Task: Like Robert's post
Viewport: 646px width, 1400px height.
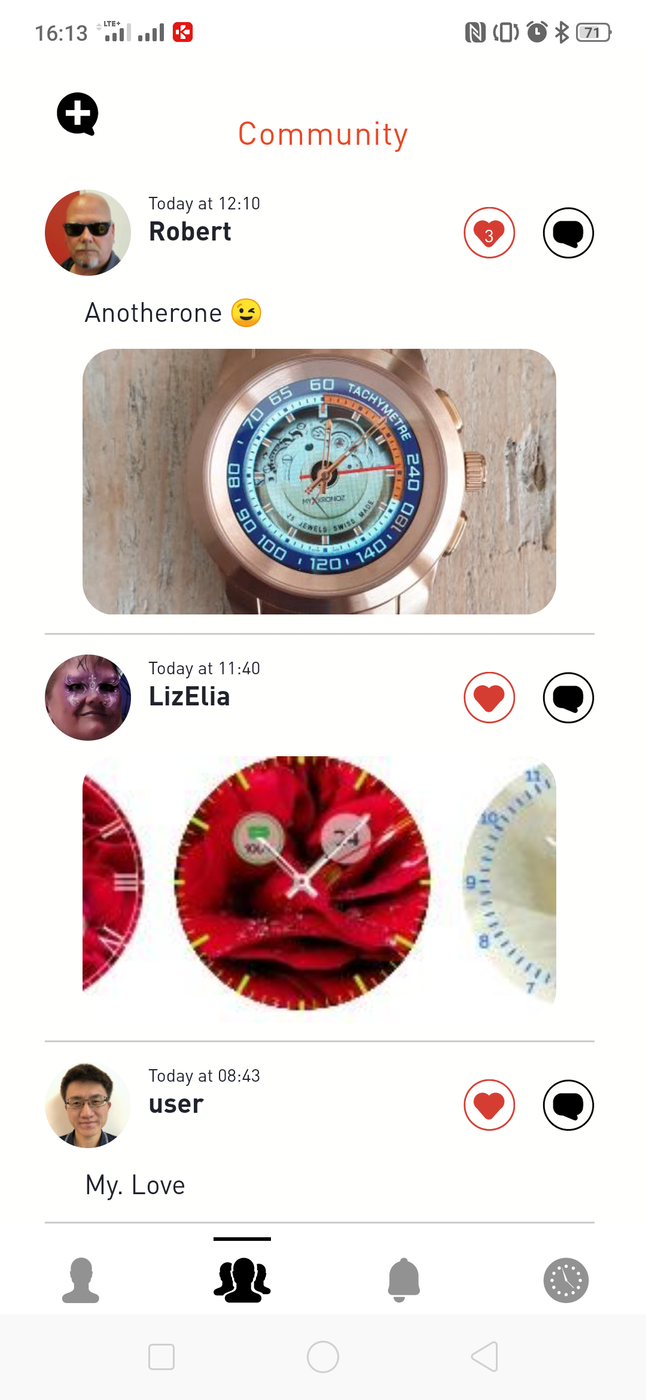Action: tap(489, 233)
